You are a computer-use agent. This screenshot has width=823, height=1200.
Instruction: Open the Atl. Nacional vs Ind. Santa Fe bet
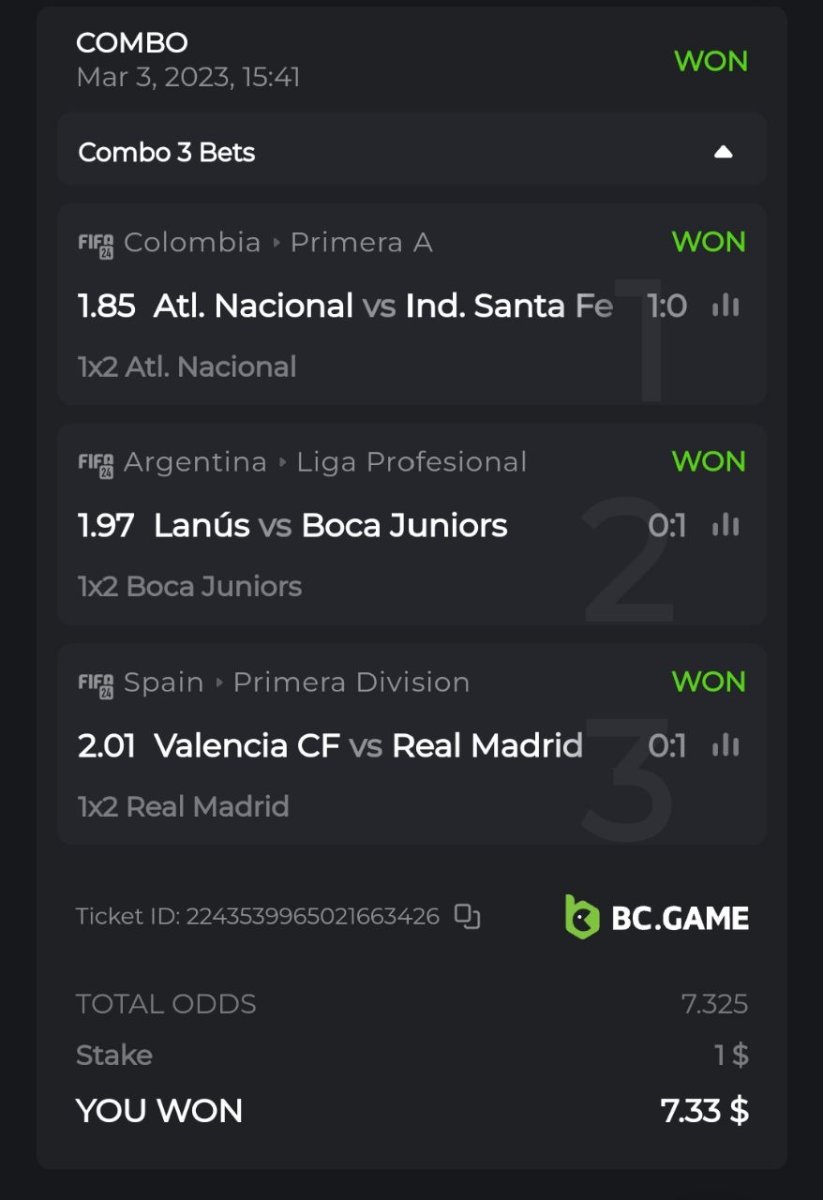345,306
